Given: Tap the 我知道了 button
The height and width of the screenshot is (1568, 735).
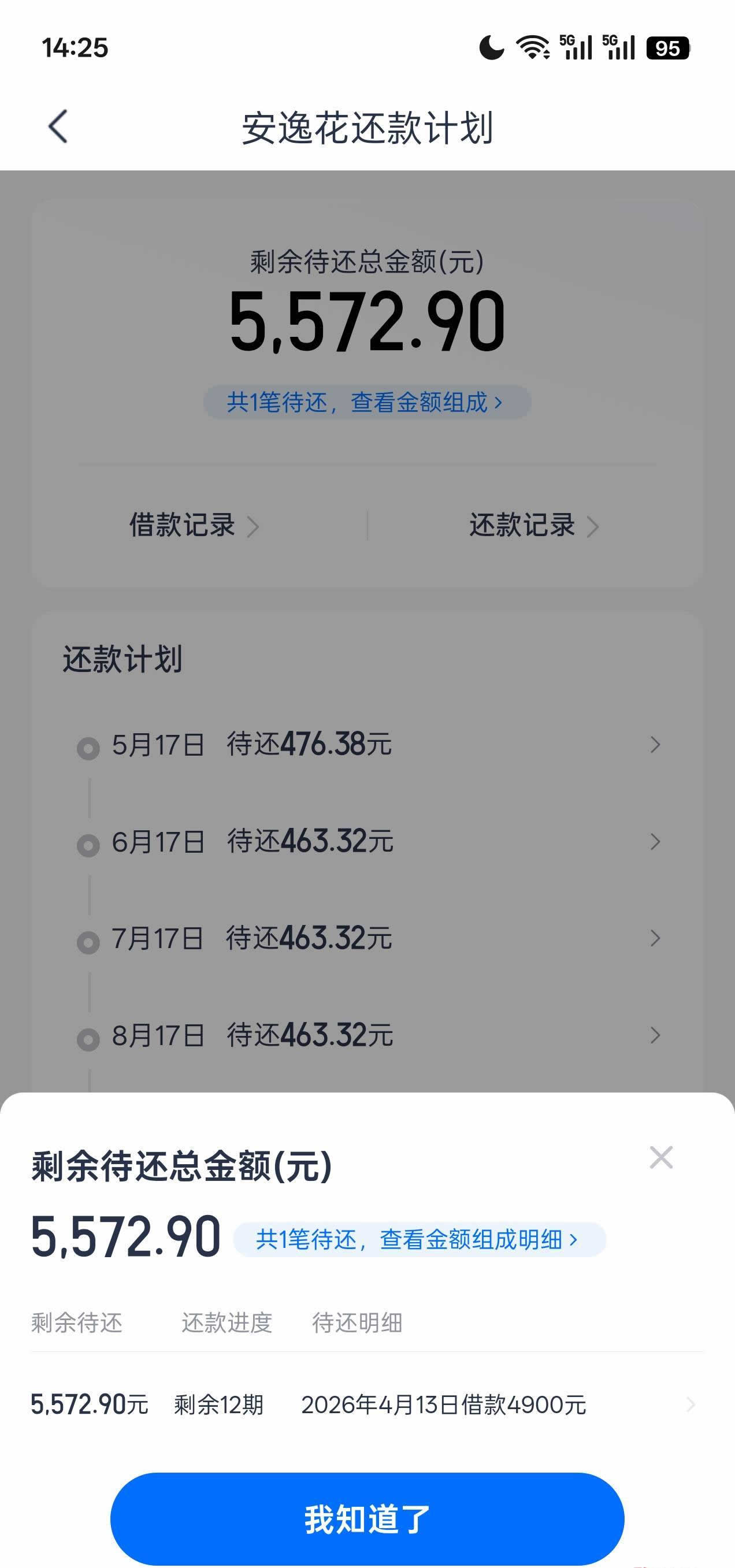Looking at the screenshot, I should (x=367, y=1518).
